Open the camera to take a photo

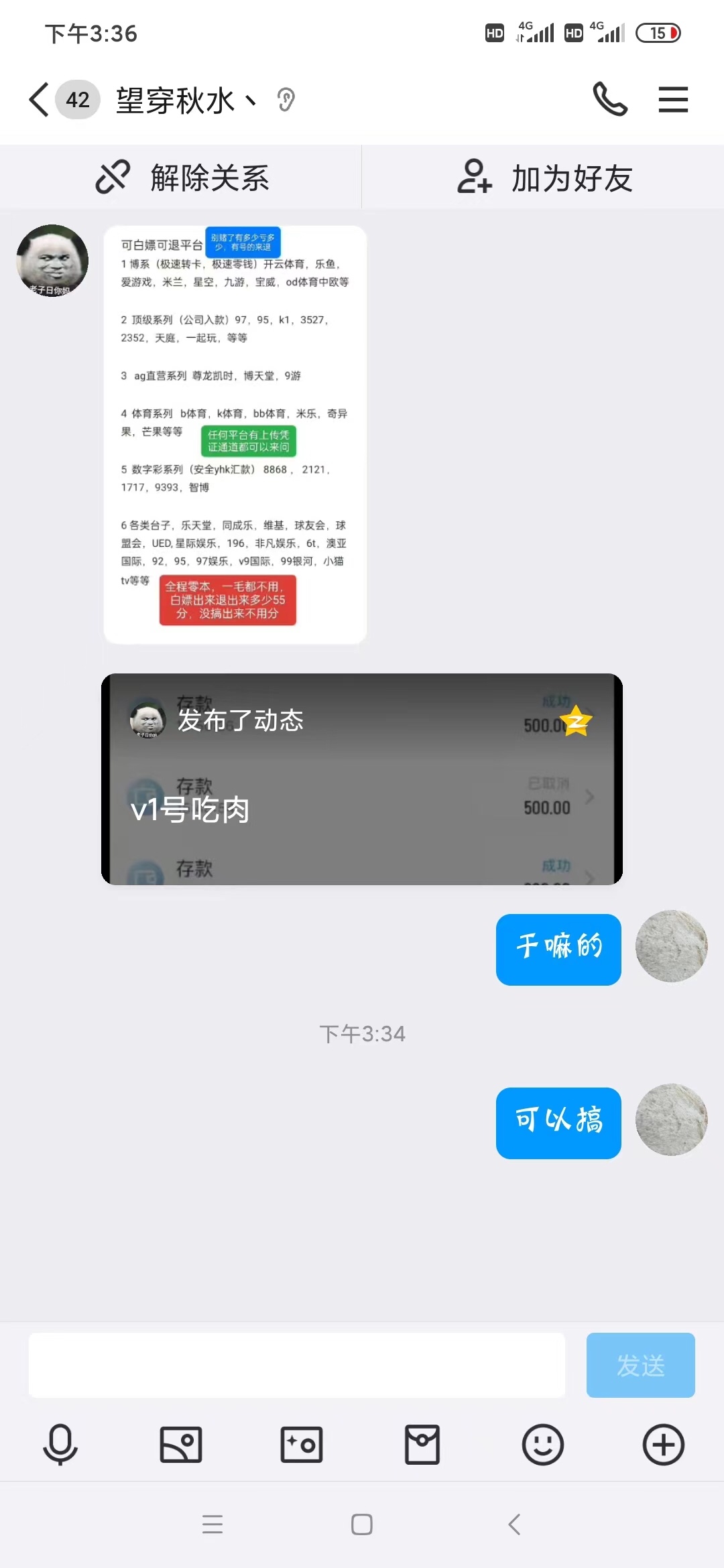302,1444
